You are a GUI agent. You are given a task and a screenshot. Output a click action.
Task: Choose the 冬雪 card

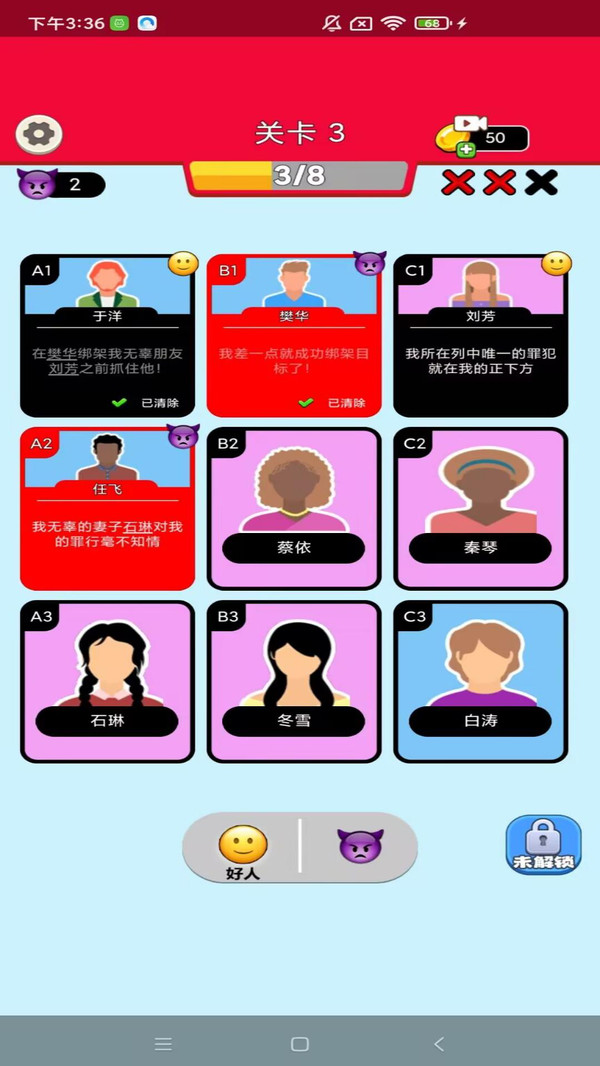click(x=294, y=681)
